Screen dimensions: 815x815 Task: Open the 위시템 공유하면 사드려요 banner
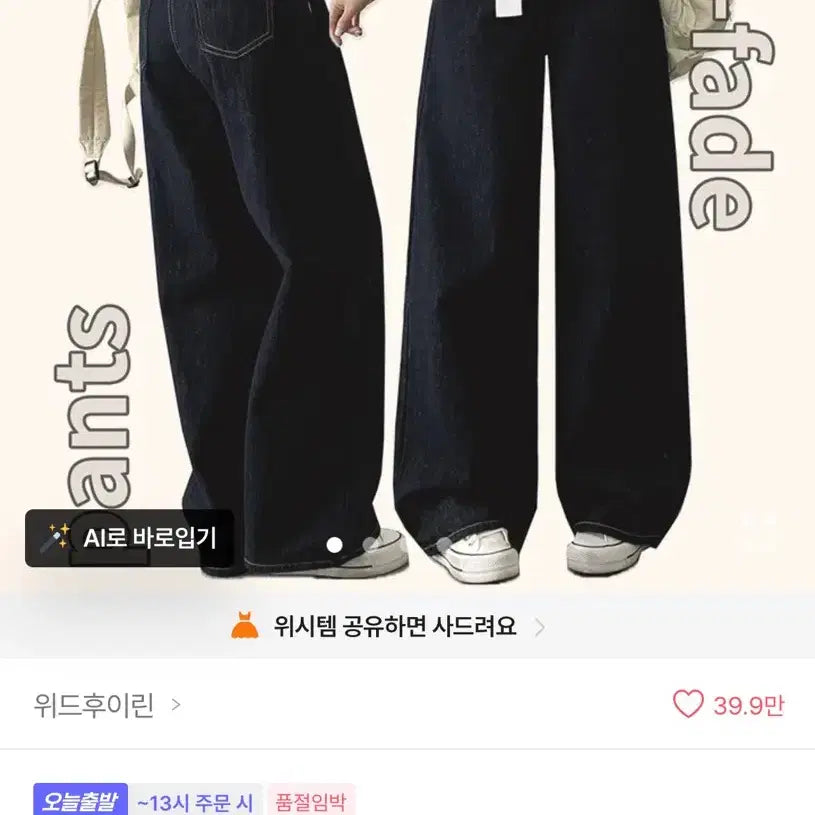click(394, 627)
